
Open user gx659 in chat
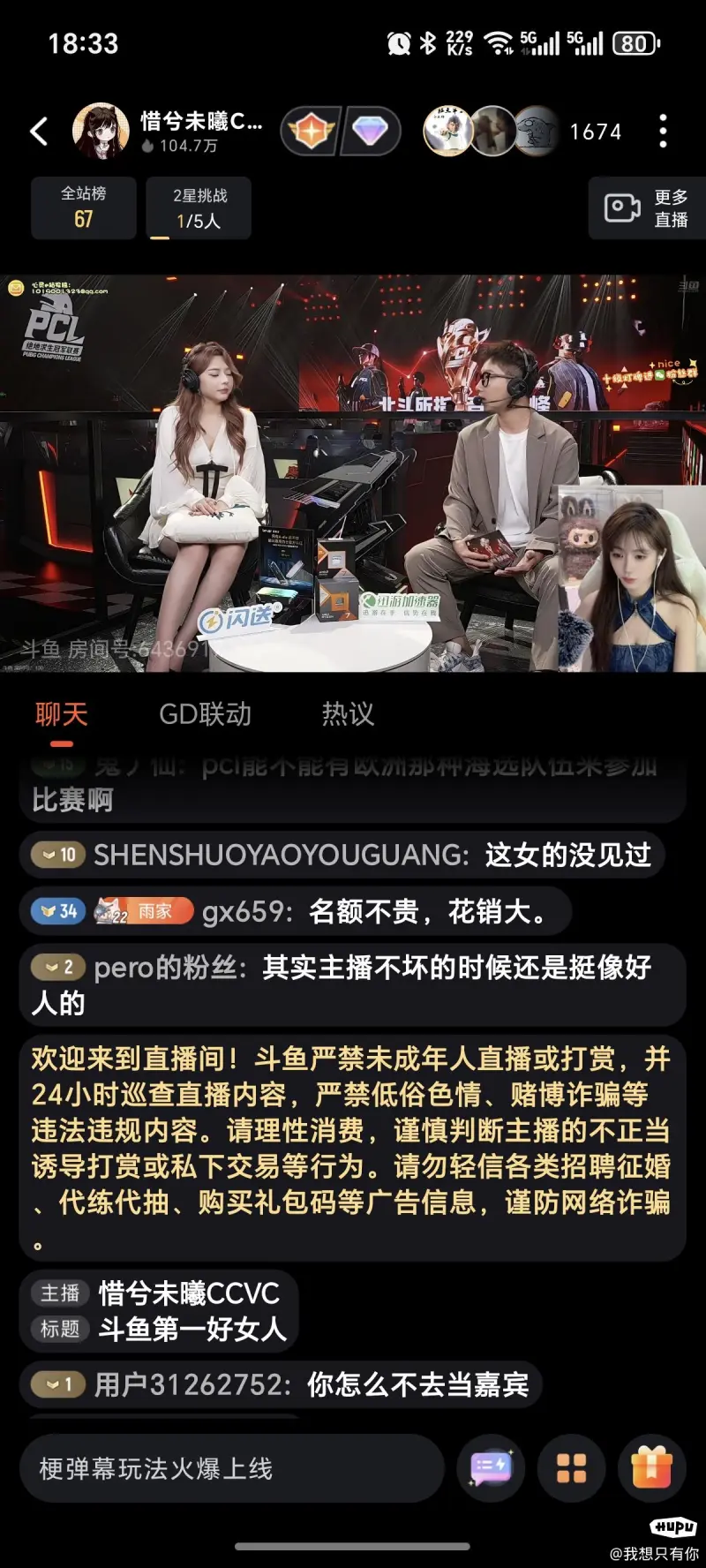pyautogui.click(x=246, y=912)
